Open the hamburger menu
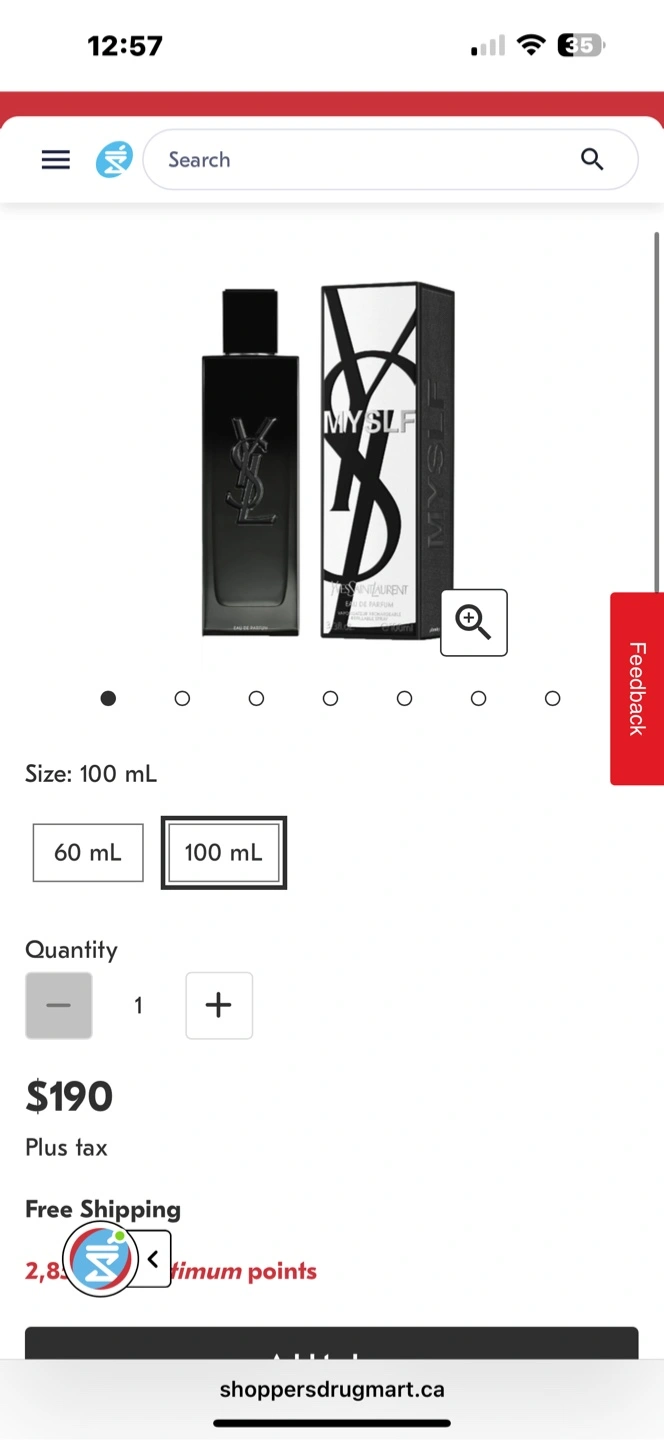The image size is (664, 1440). click(56, 160)
